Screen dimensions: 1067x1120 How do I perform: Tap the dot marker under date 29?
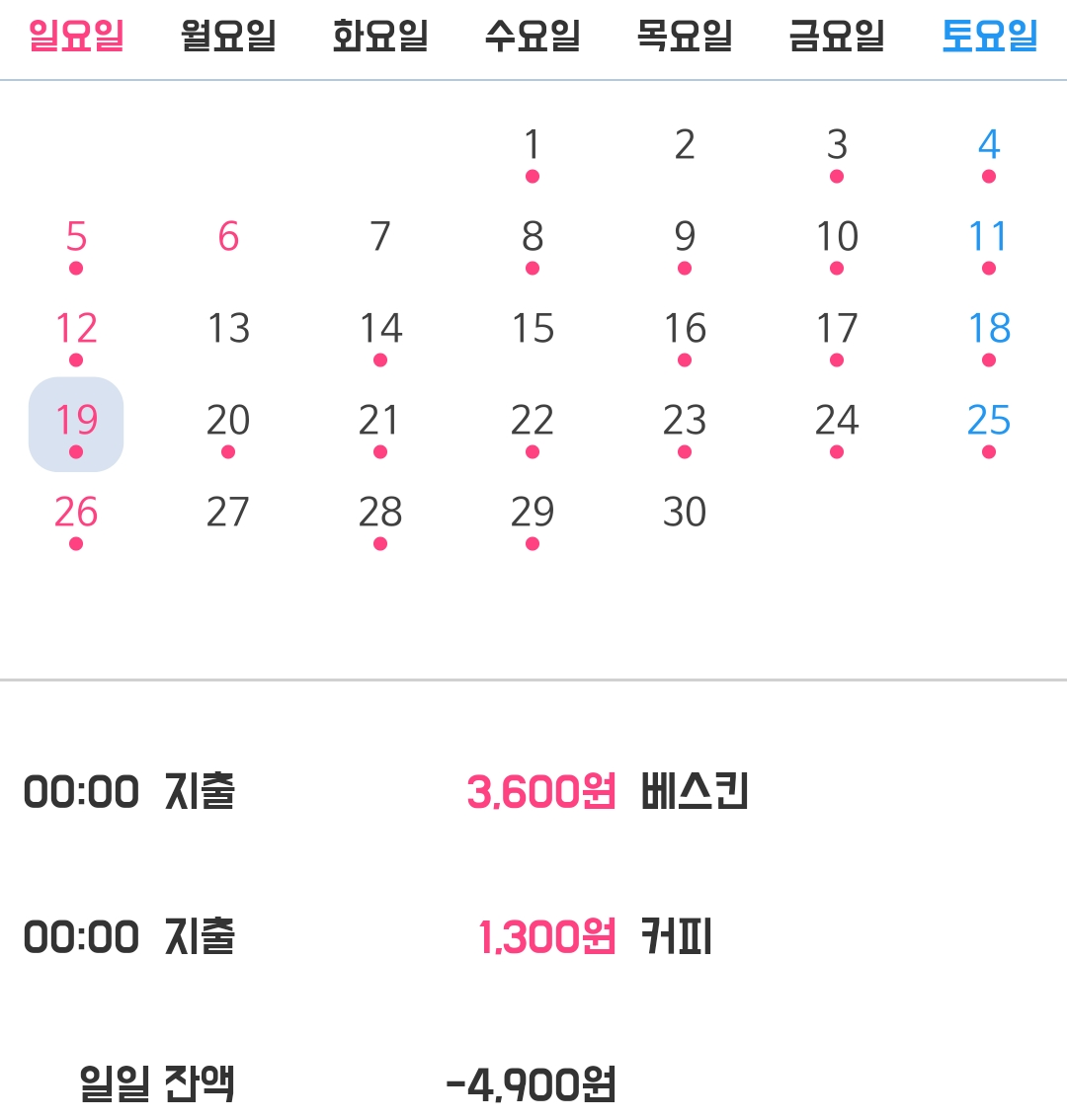point(533,543)
